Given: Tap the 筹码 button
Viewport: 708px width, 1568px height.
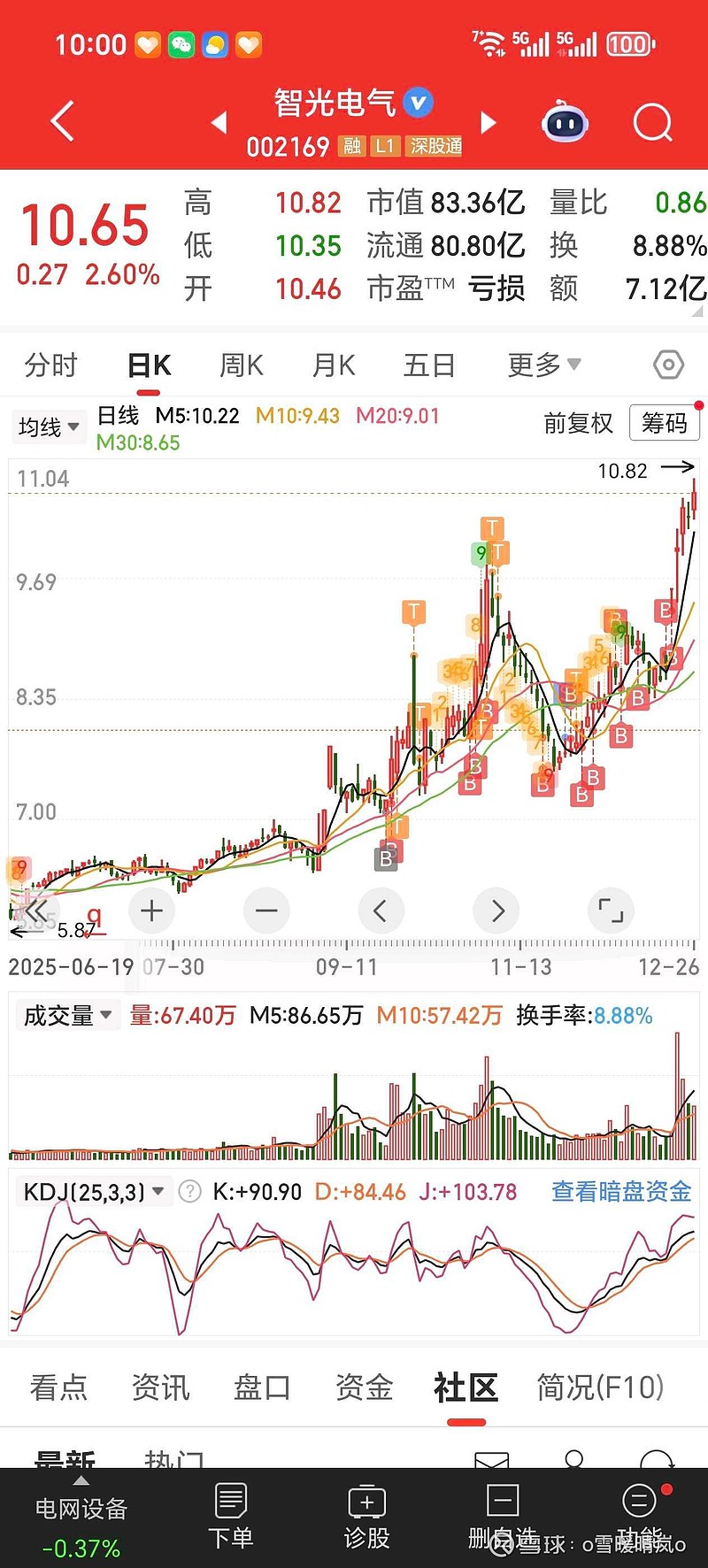Looking at the screenshot, I should [664, 423].
